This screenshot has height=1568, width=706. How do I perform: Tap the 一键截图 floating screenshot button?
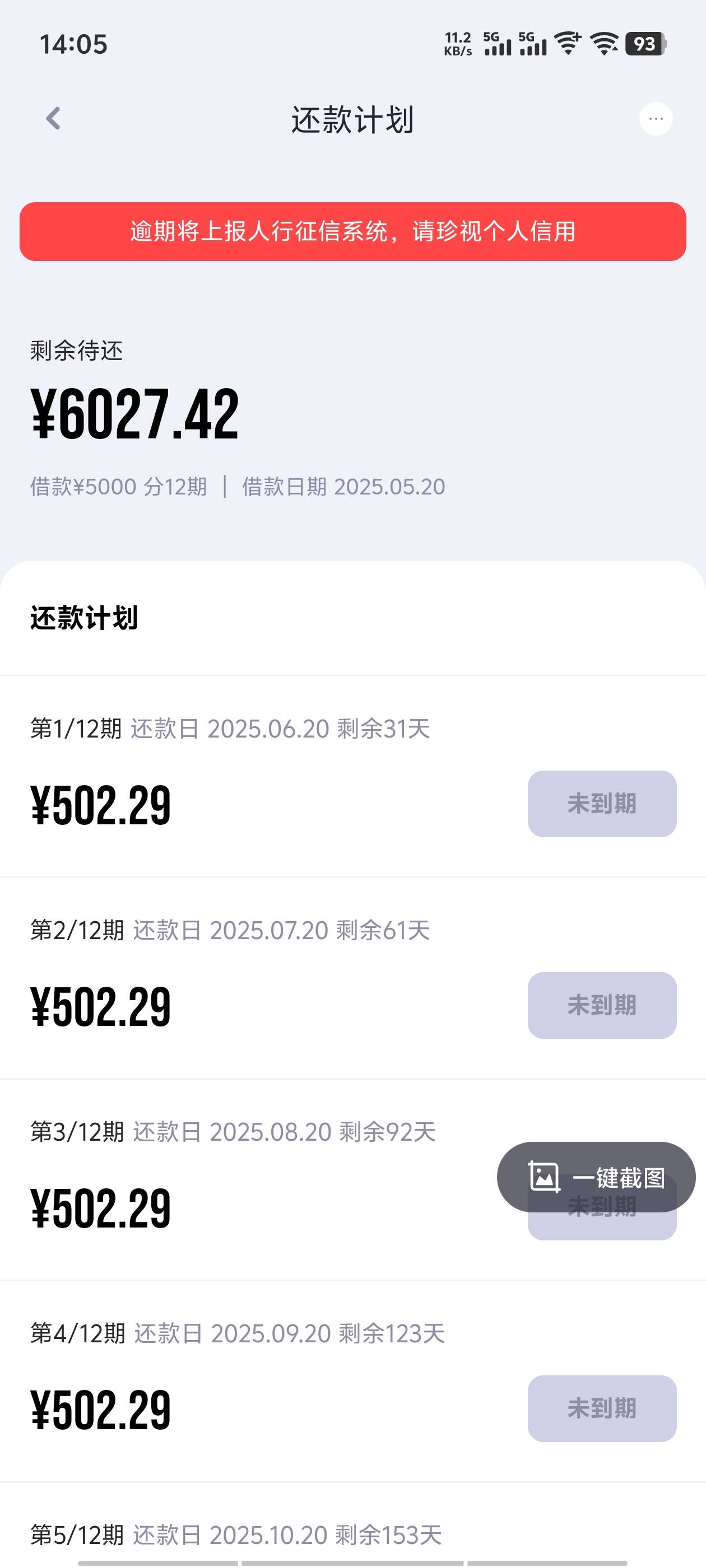(596, 1177)
